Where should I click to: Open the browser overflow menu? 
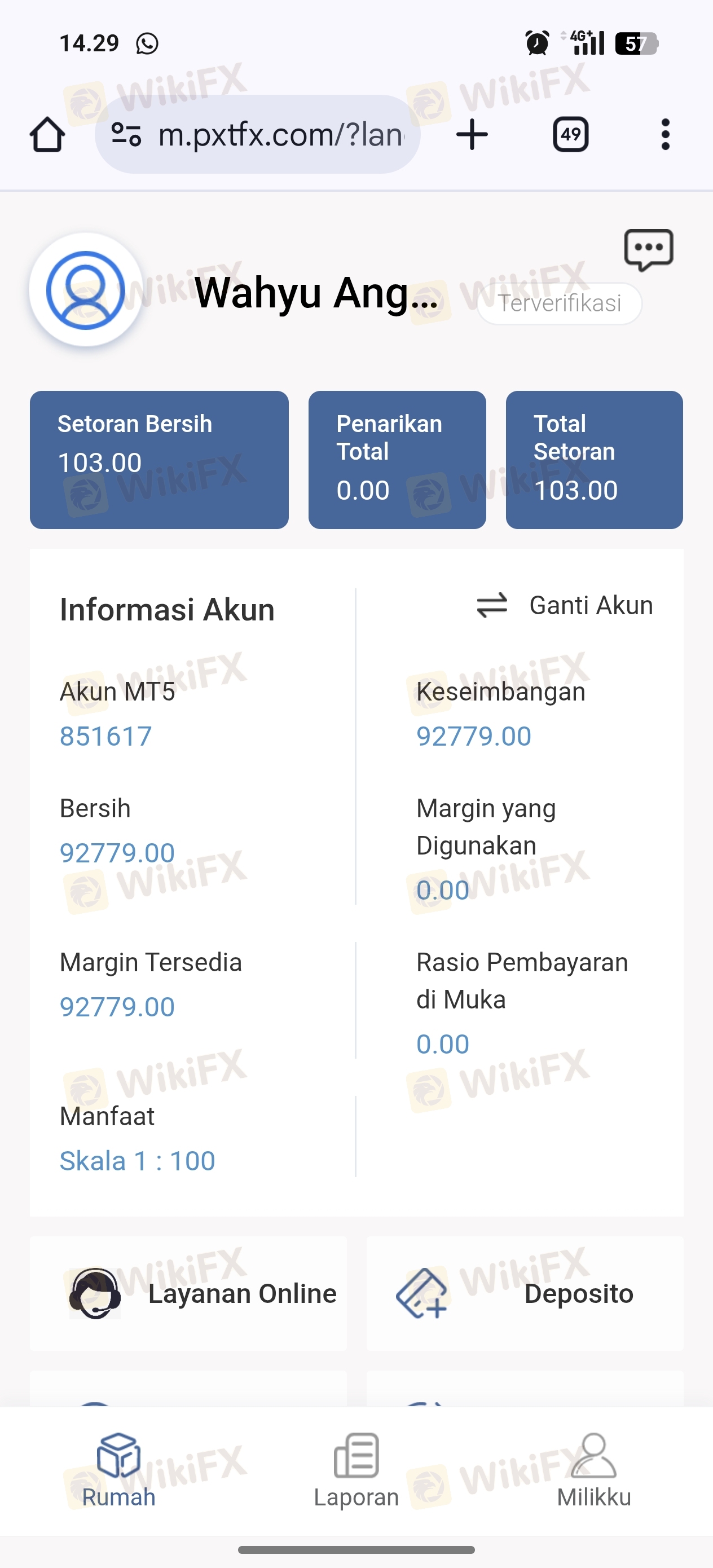tap(666, 135)
